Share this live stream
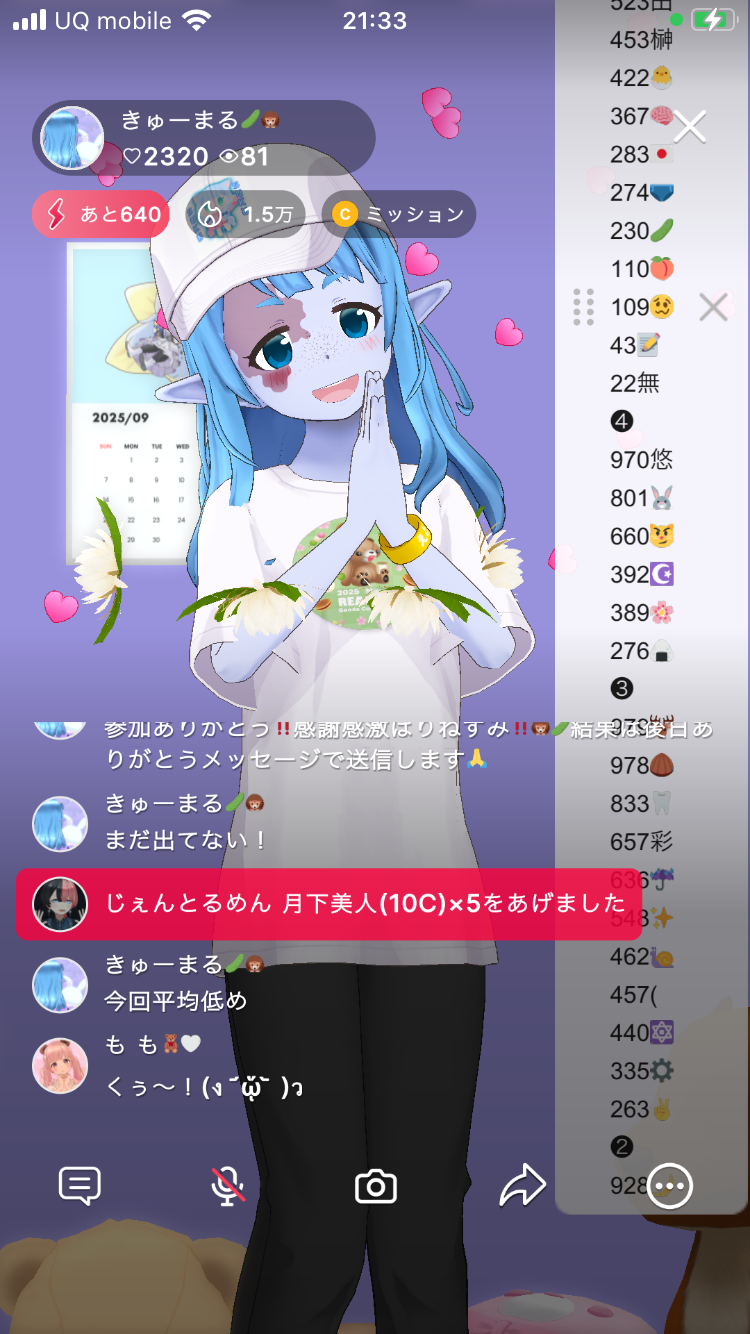750x1334 pixels. (523, 1186)
